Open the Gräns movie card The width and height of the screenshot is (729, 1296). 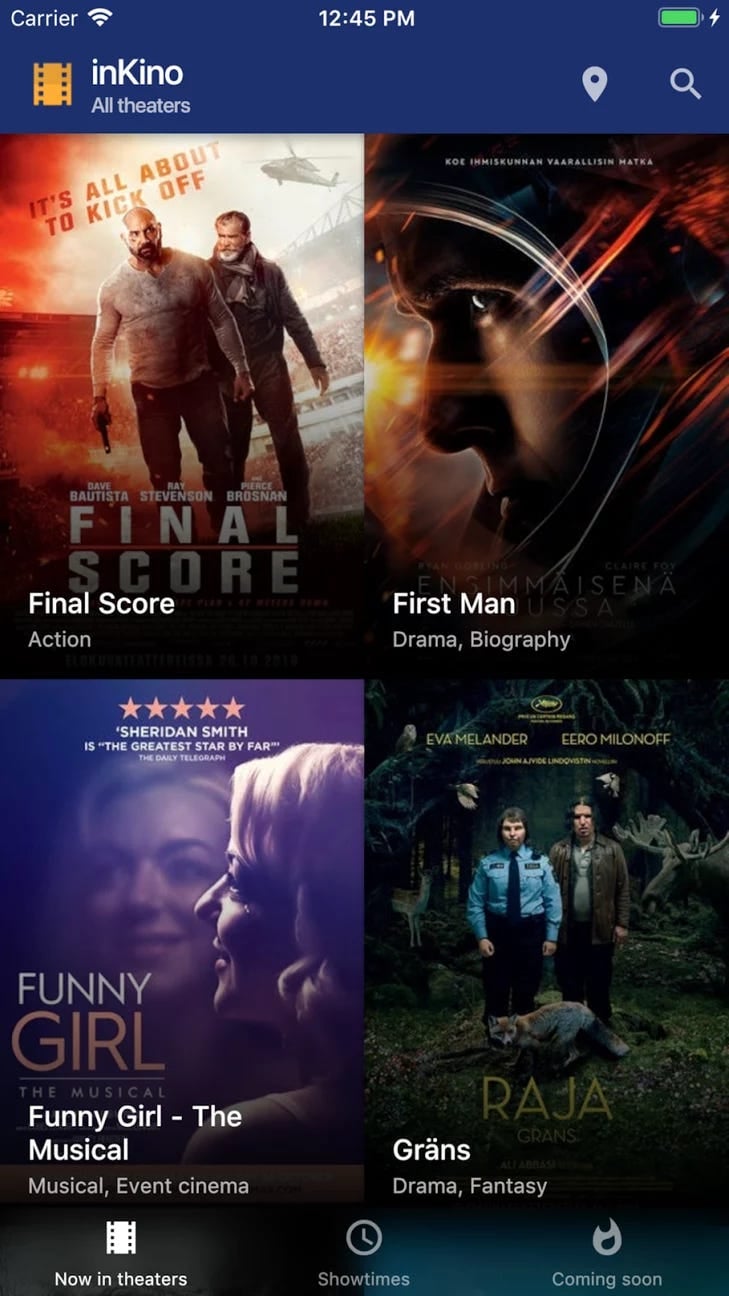(547, 941)
